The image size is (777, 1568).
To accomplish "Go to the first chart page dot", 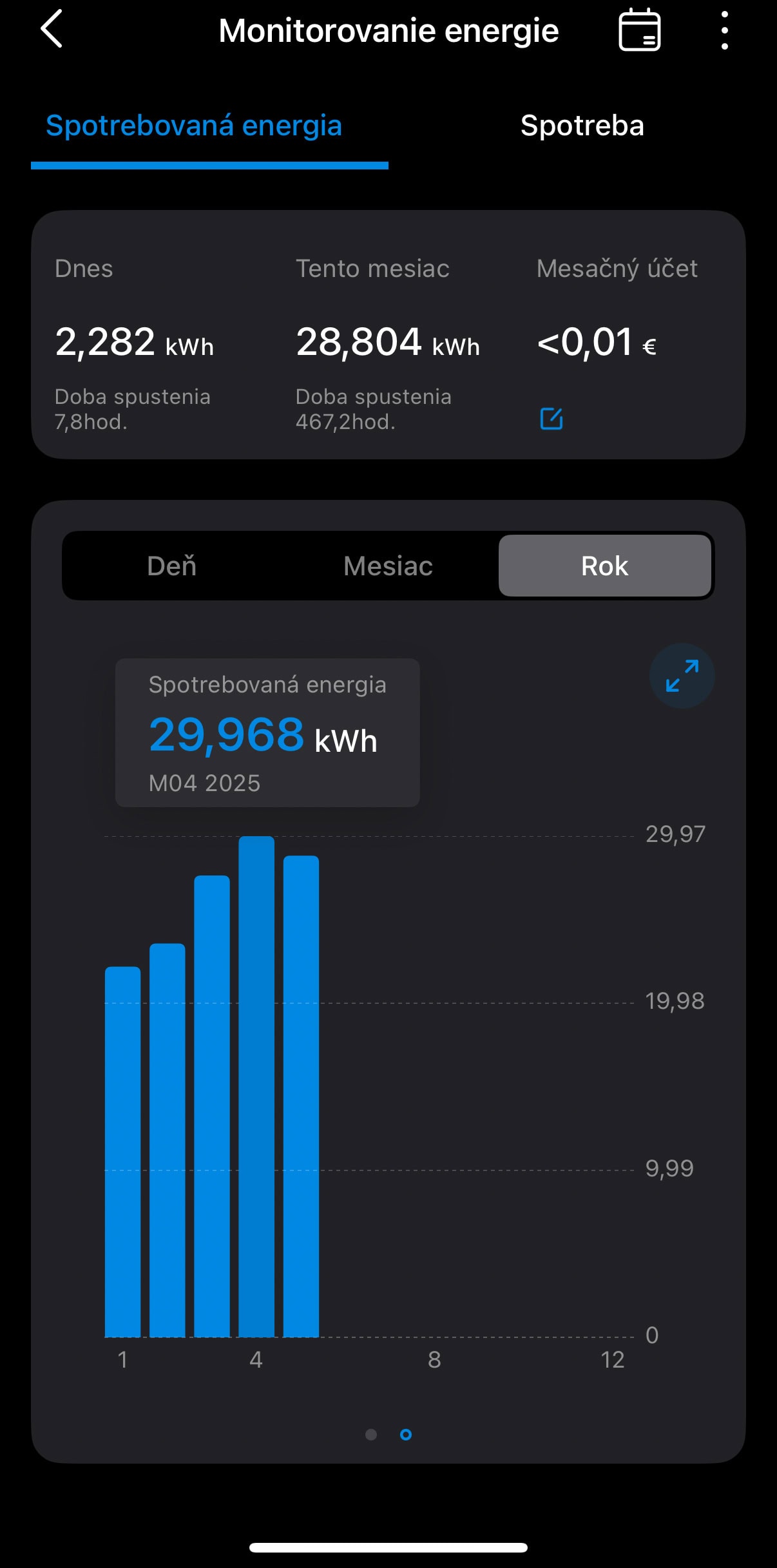I will click(371, 1434).
